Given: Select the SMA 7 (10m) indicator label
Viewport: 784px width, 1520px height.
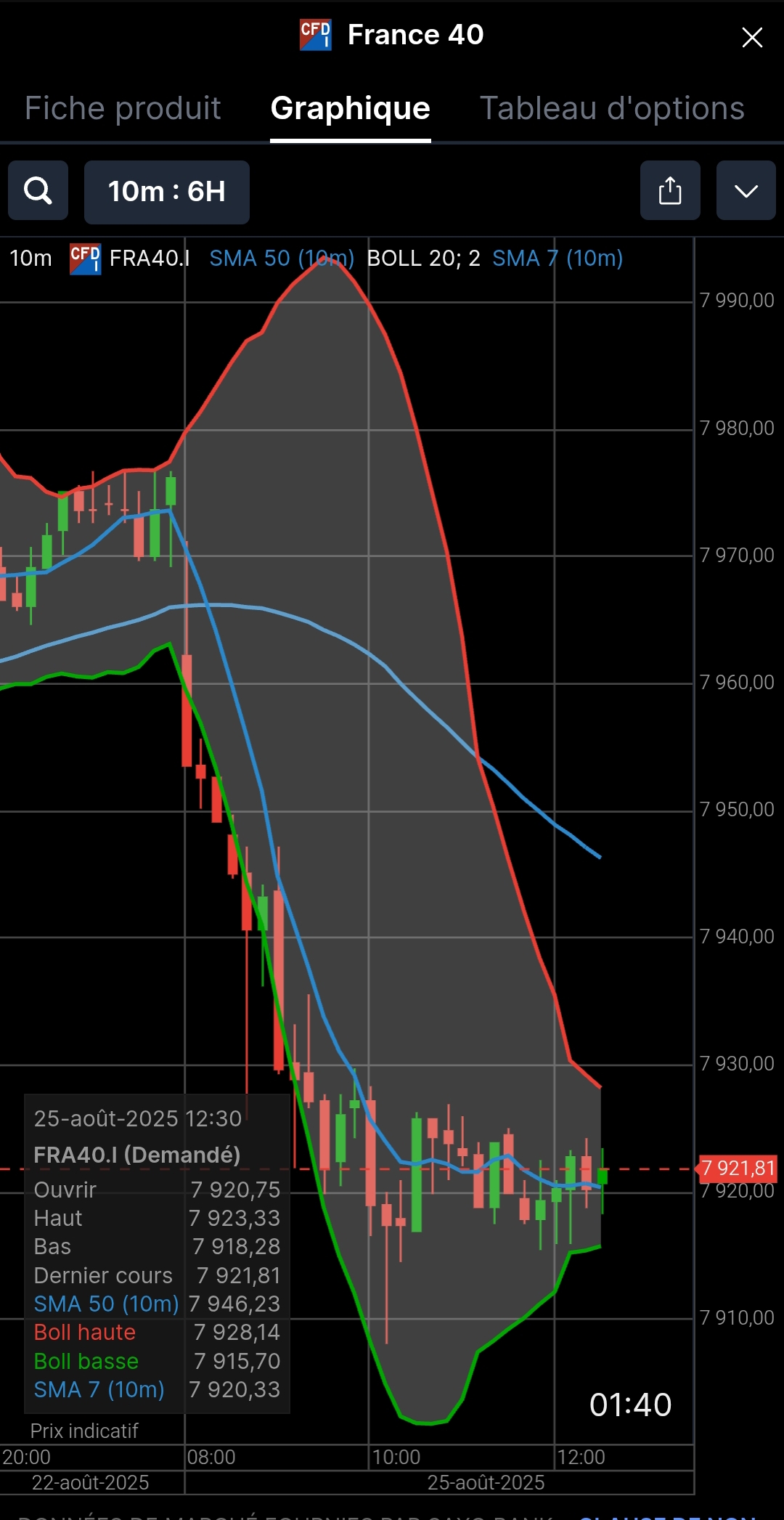Looking at the screenshot, I should (557, 259).
